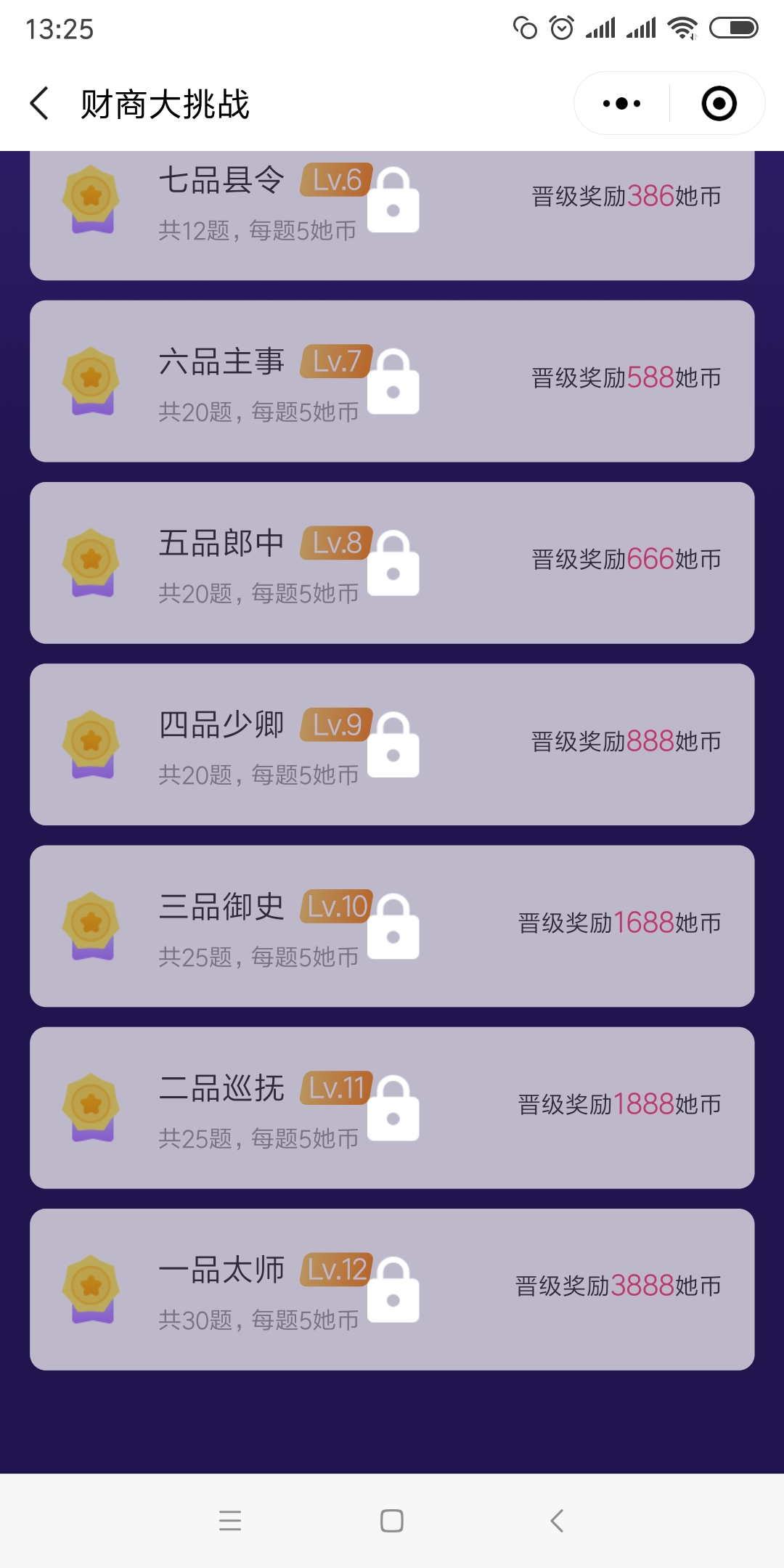Open the 三品御史 Lv.10 level card
Screen dimensions: 784x1568
392,926
